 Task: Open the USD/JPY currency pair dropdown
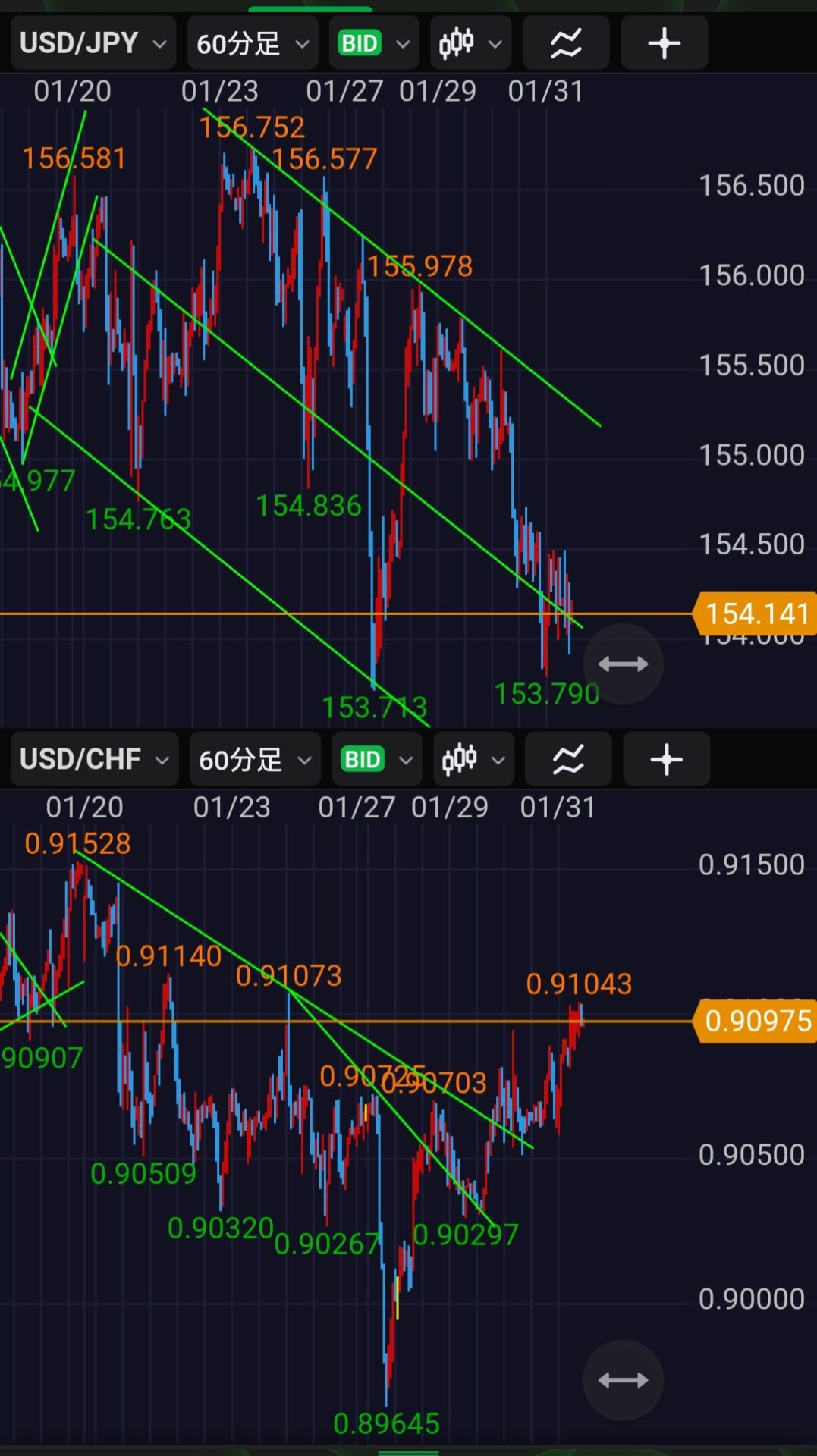(93, 43)
